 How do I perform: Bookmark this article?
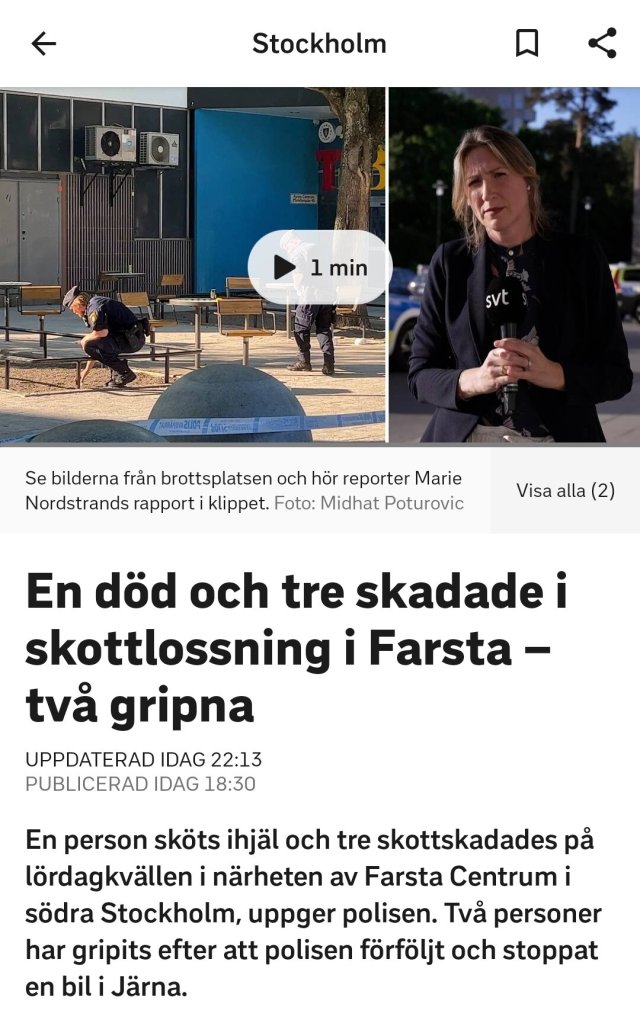click(x=527, y=43)
